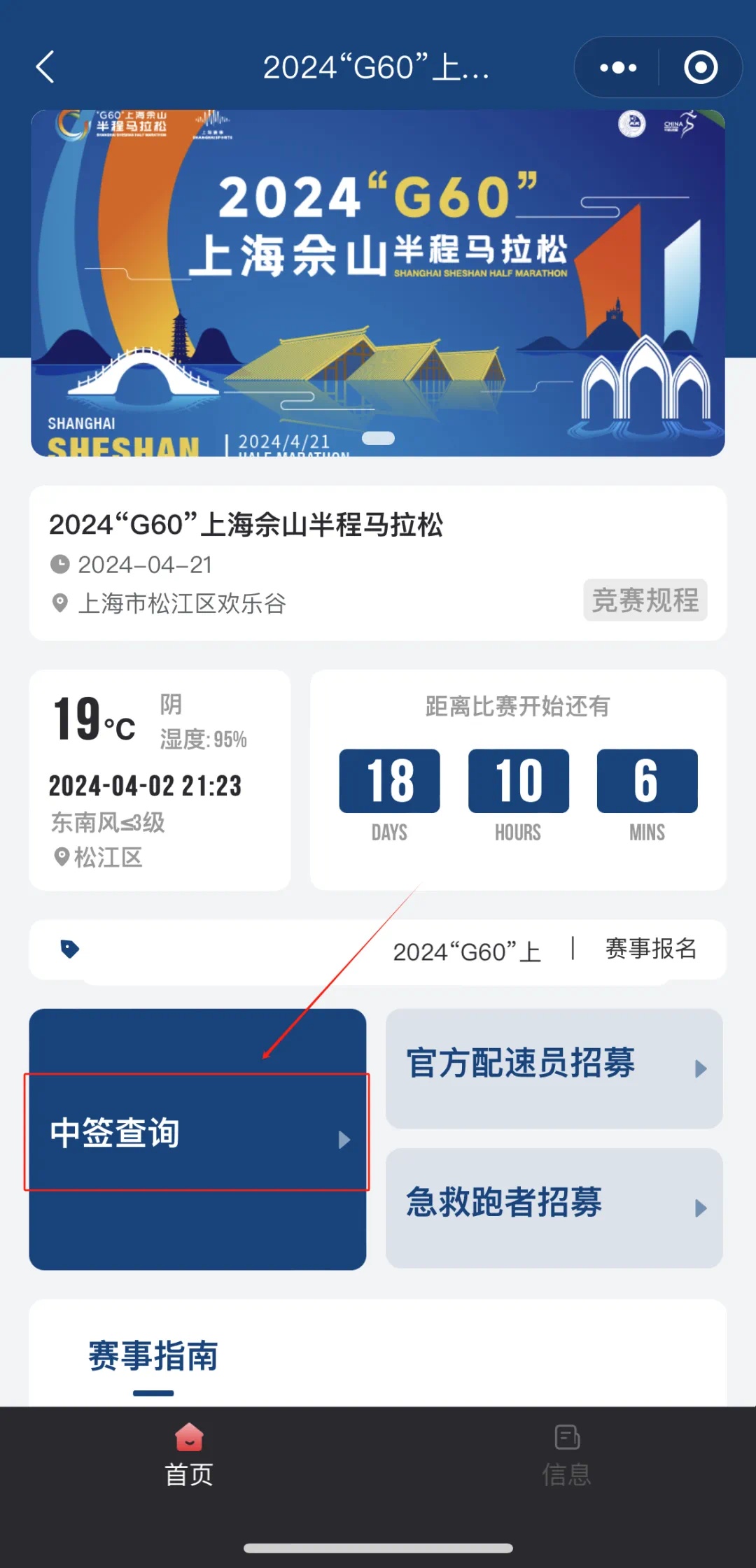756x1568 pixels.
Task: Open the 竞赛规程 competition rules
Action: [x=645, y=600]
